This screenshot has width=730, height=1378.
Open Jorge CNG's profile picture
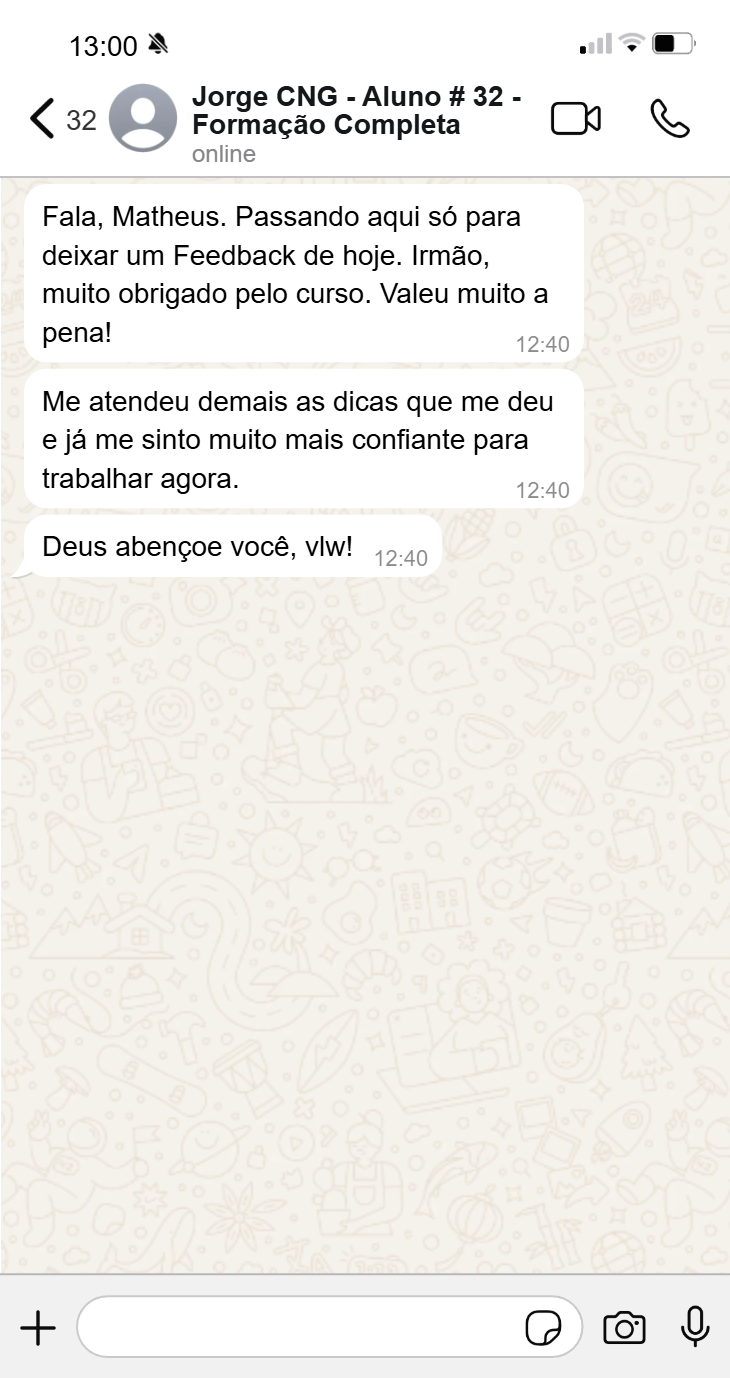tap(144, 117)
